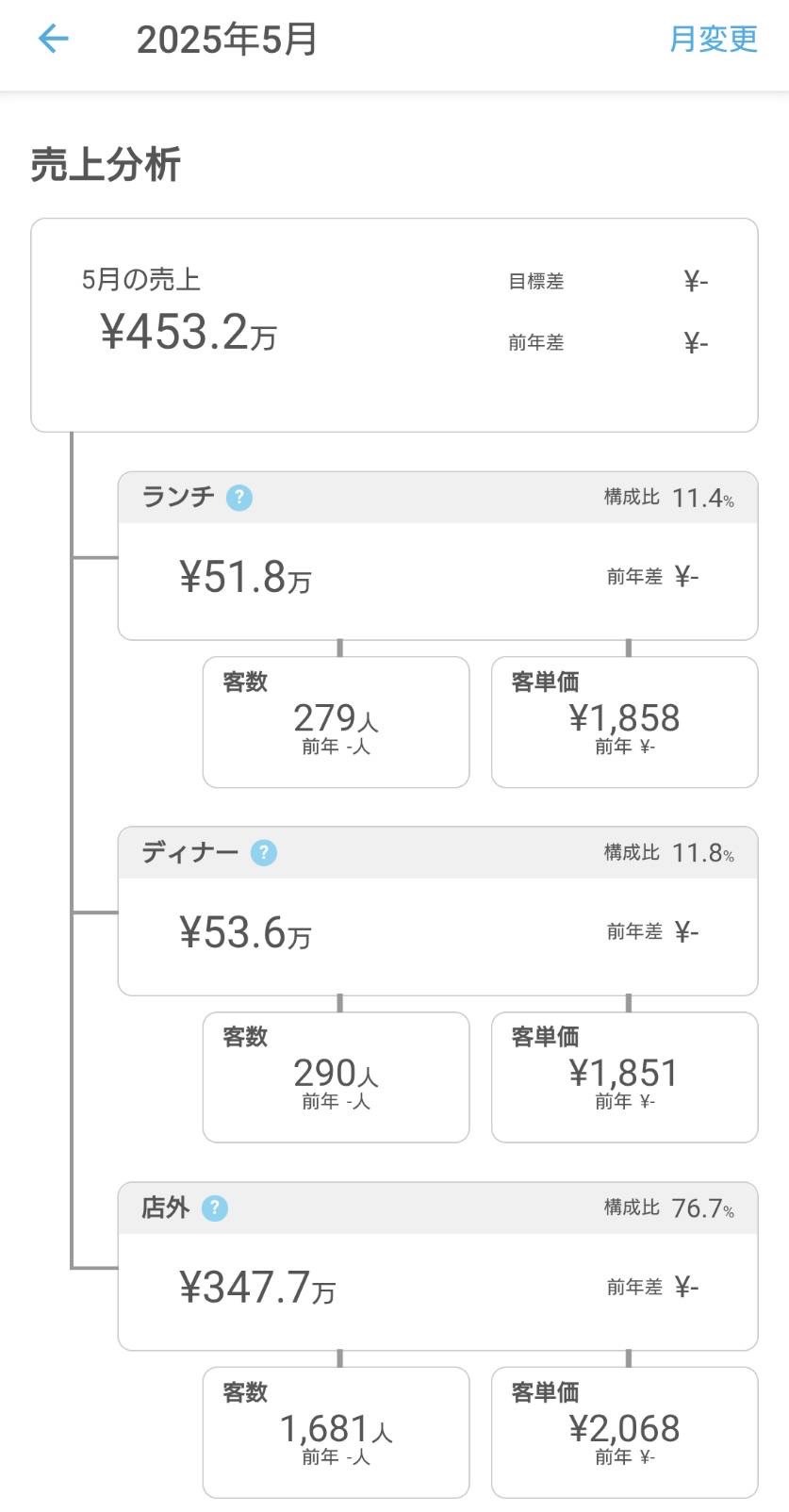Open the help icon next to 店外
This screenshot has width=789, height=1512.
click(215, 1208)
